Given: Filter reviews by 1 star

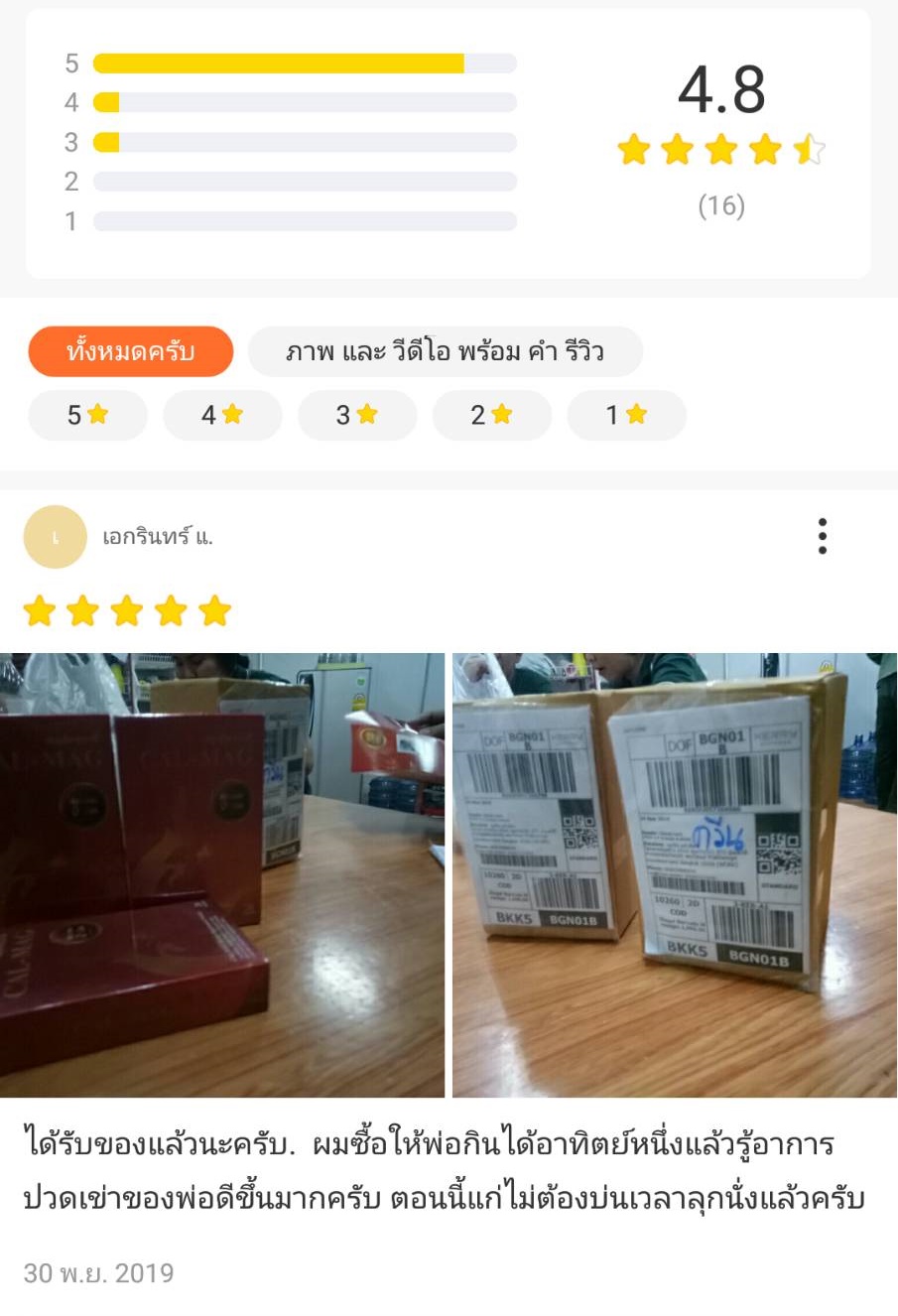Looking at the screenshot, I should pyautogui.click(x=626, y=415).
